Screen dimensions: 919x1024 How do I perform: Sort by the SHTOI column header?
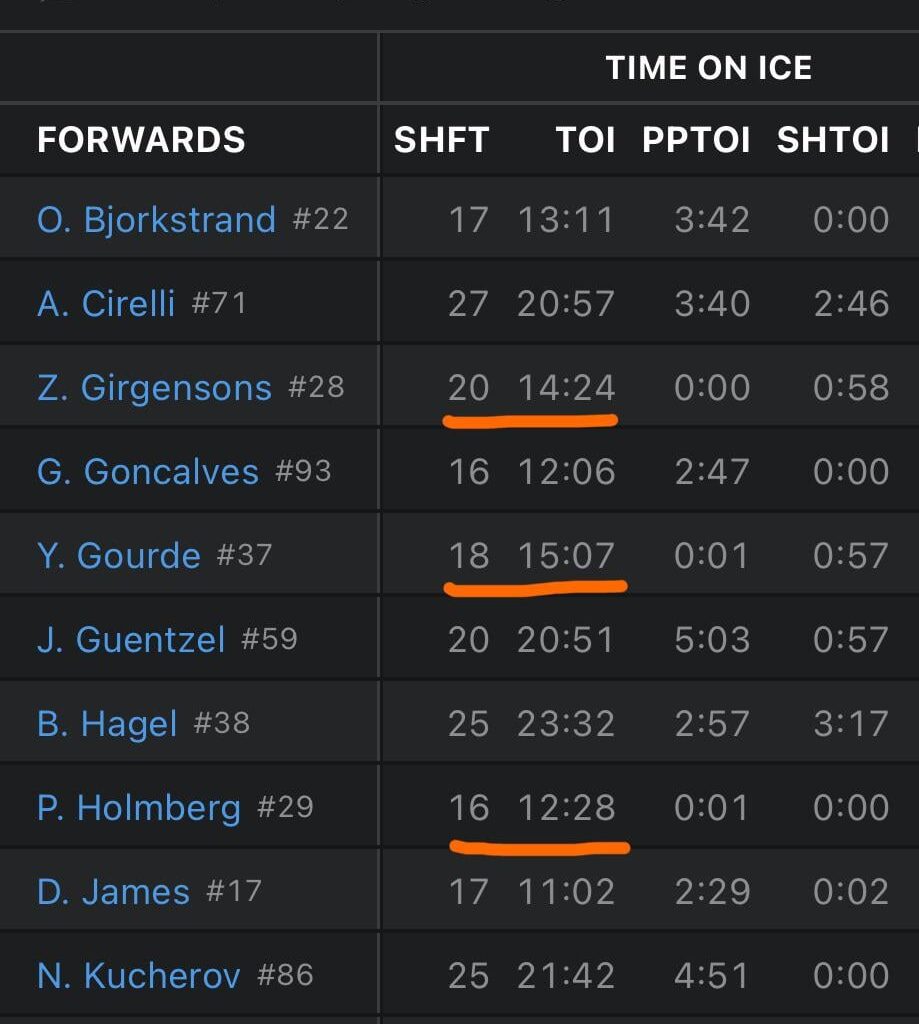(x=832, y=140)
